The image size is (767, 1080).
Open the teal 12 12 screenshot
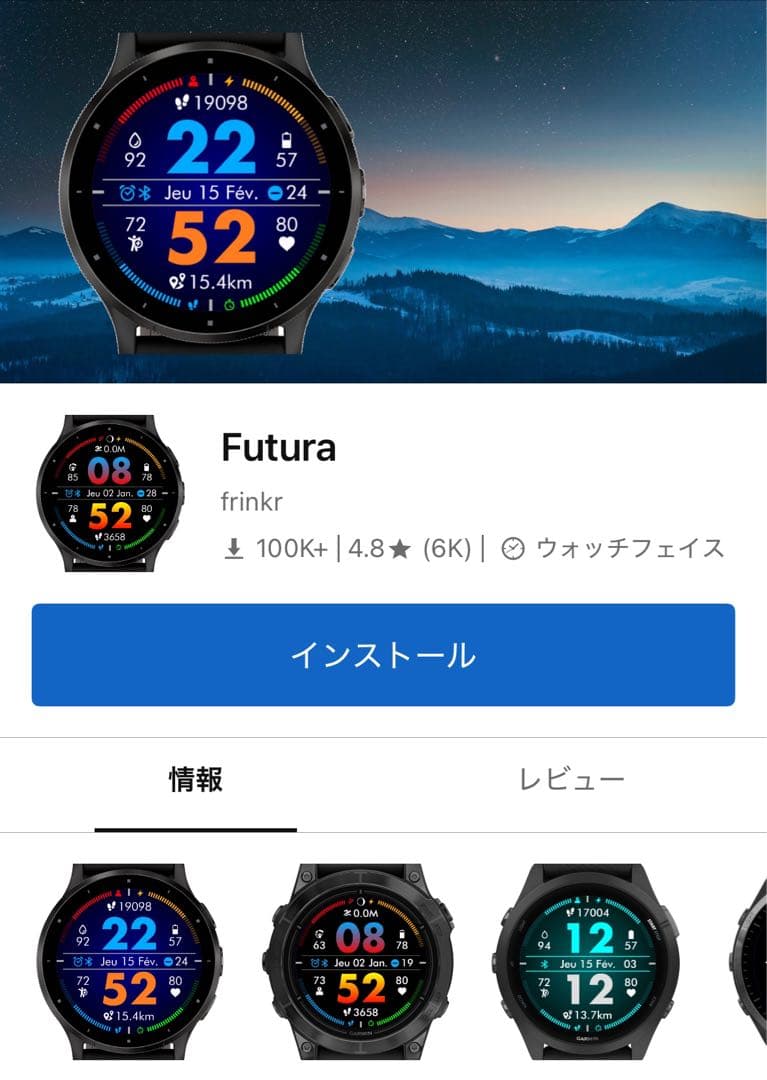click(x=590, y=961)
